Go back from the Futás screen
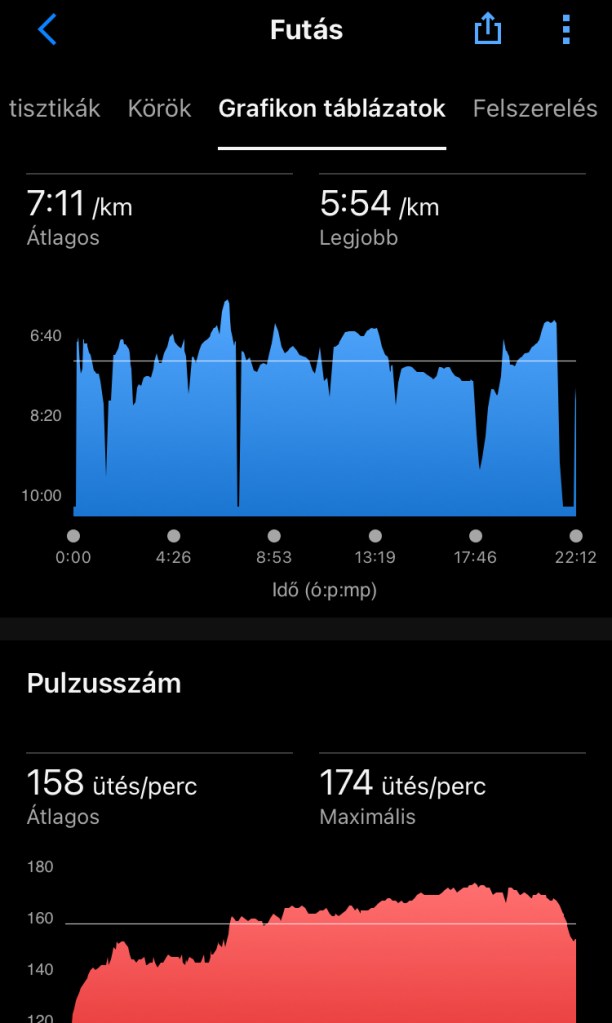This screenshot has width=612, height=1023. (47, 30)
